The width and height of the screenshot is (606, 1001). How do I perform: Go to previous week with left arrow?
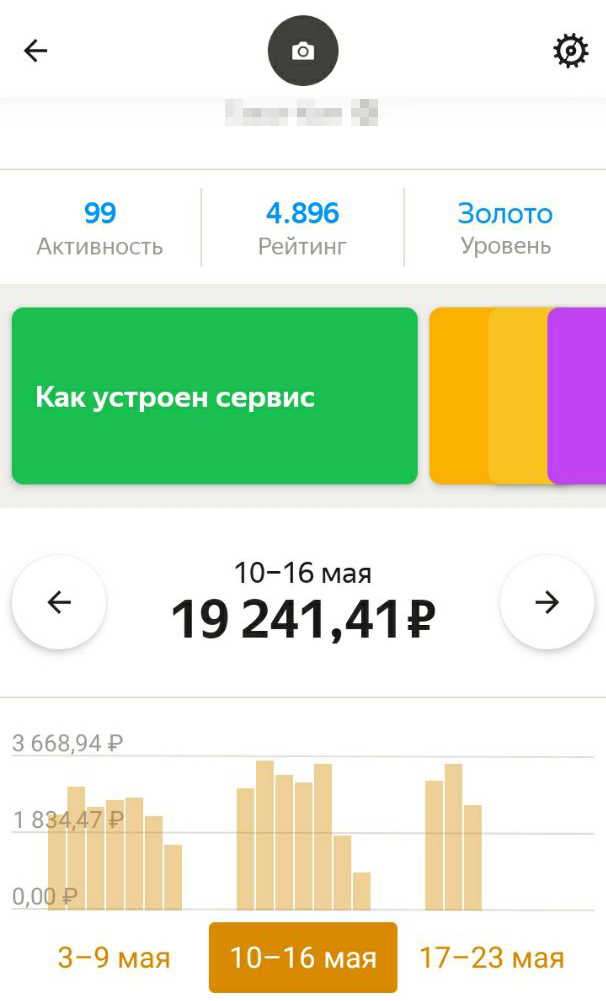[x=59, y=602]
